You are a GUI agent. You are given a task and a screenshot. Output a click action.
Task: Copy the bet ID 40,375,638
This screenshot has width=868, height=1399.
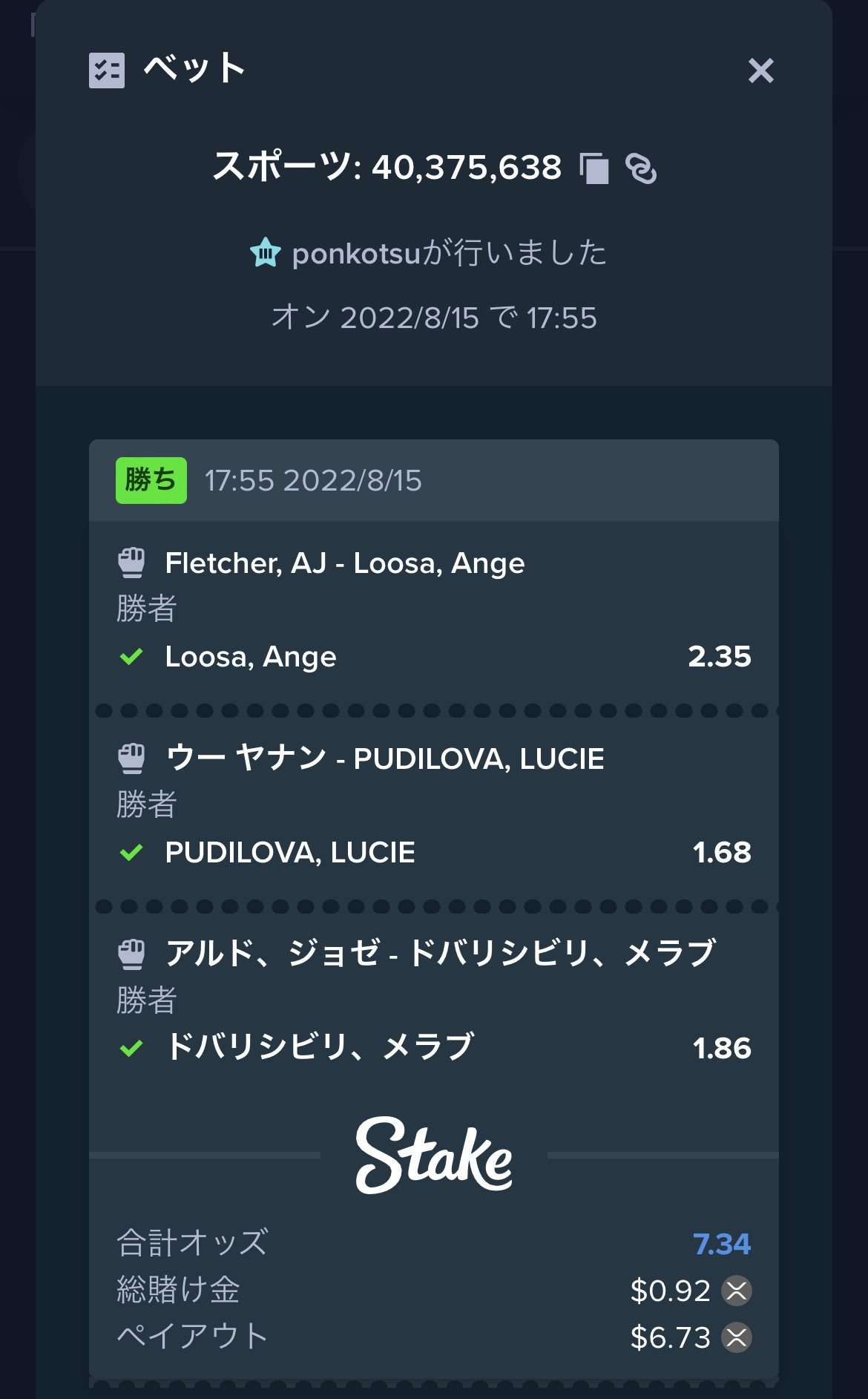pyautogui.click(x=594, y=168)
